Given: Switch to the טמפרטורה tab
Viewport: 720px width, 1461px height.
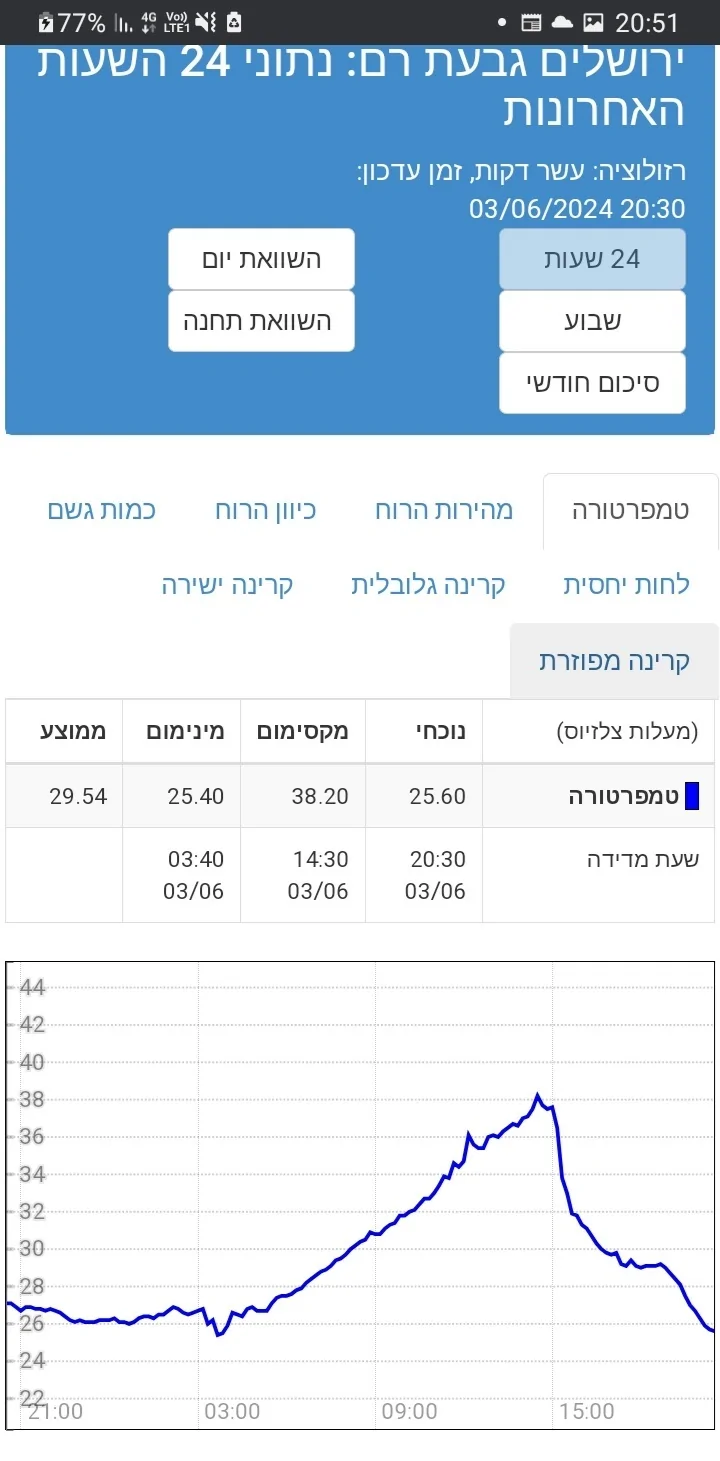Looking at the screenshot, I should (630, 510).
